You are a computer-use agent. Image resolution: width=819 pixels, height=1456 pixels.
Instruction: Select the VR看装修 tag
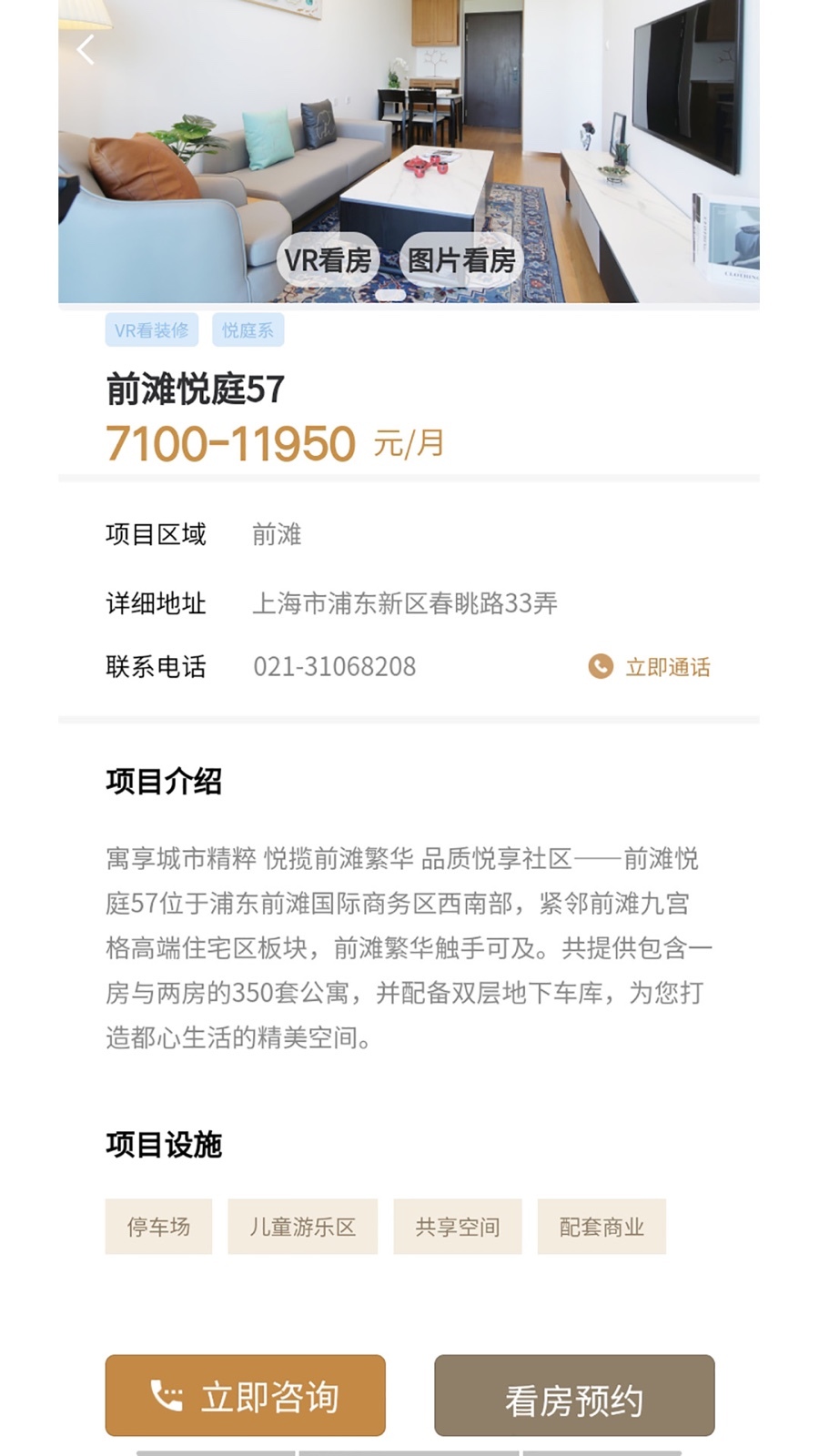click(x=154, y=330)
